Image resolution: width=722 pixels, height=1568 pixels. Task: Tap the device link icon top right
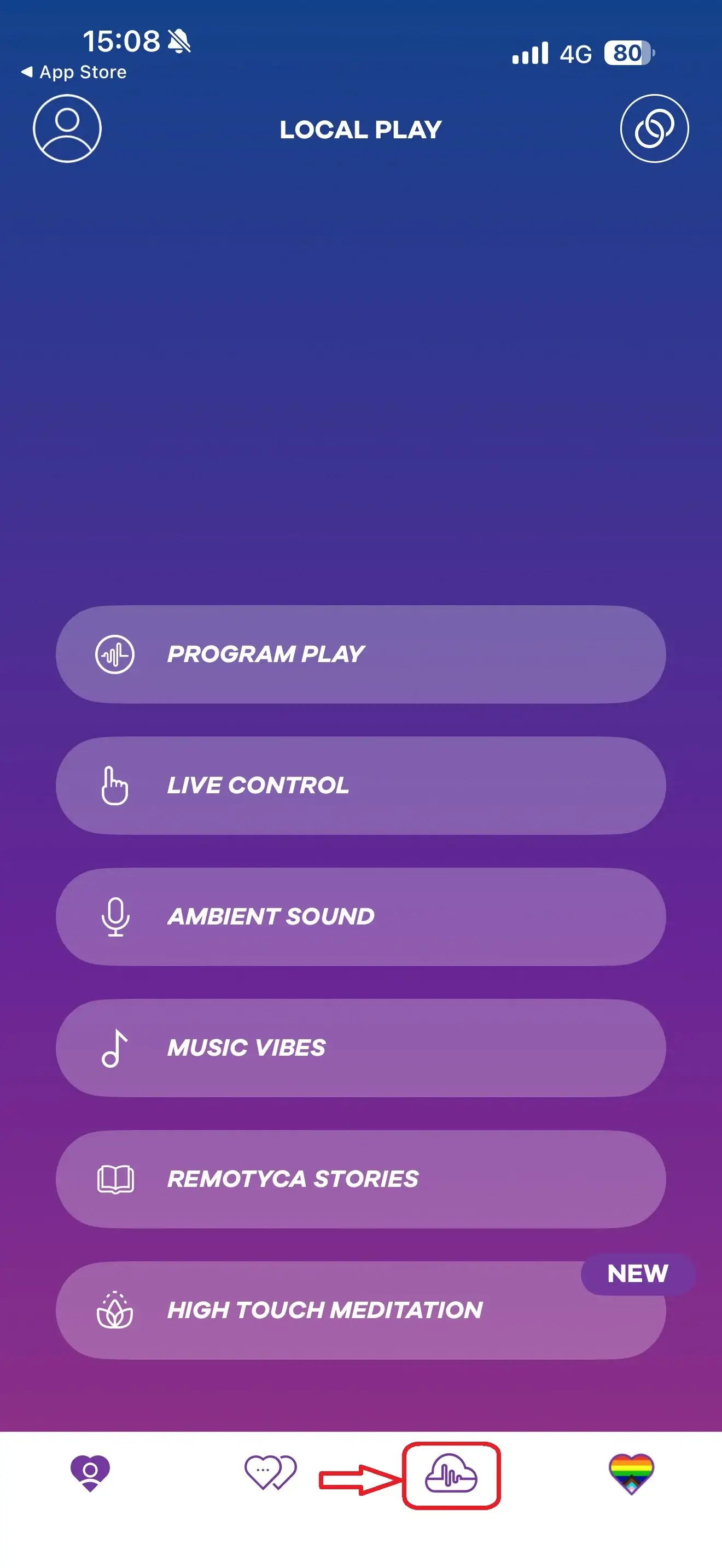tap(654, 130)
